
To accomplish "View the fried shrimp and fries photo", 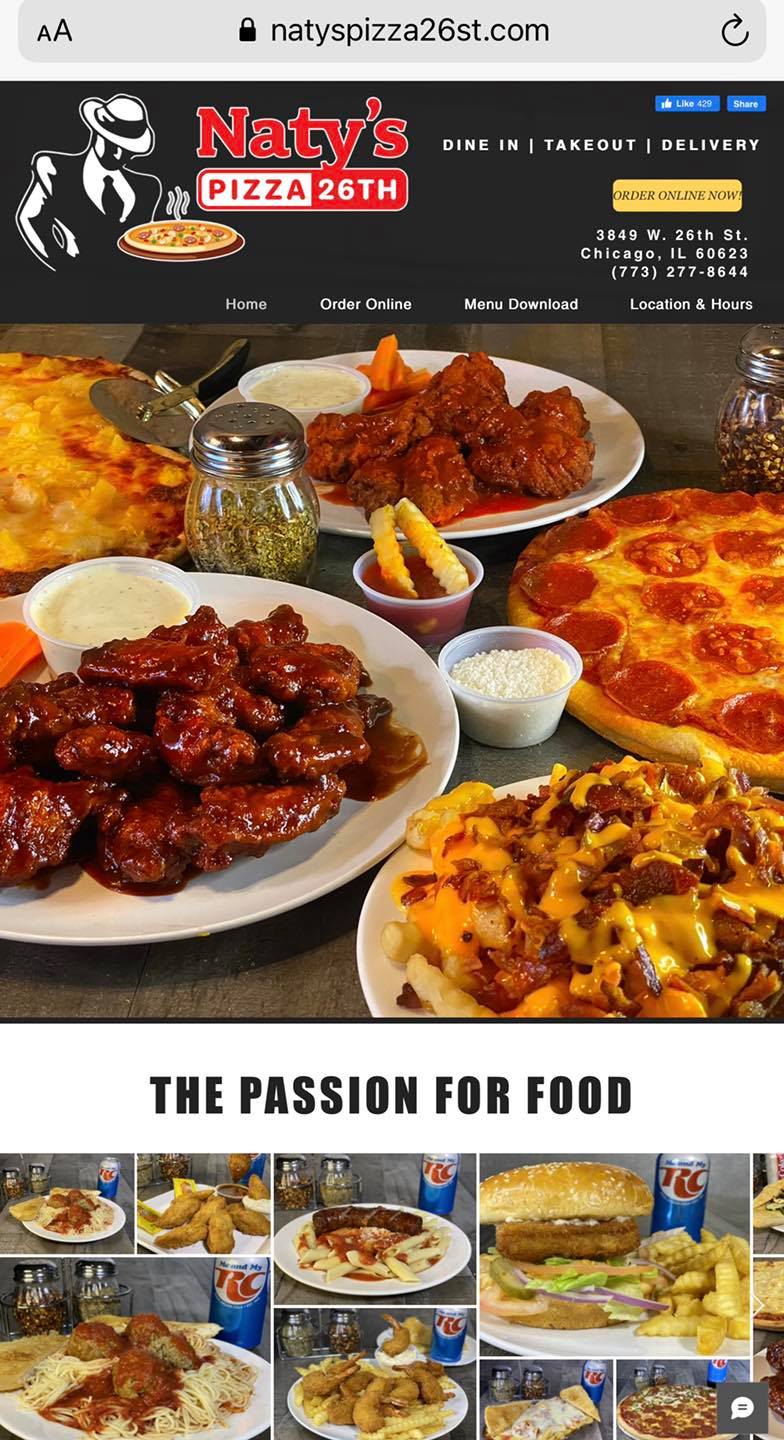I will [x=375, y=1375].
